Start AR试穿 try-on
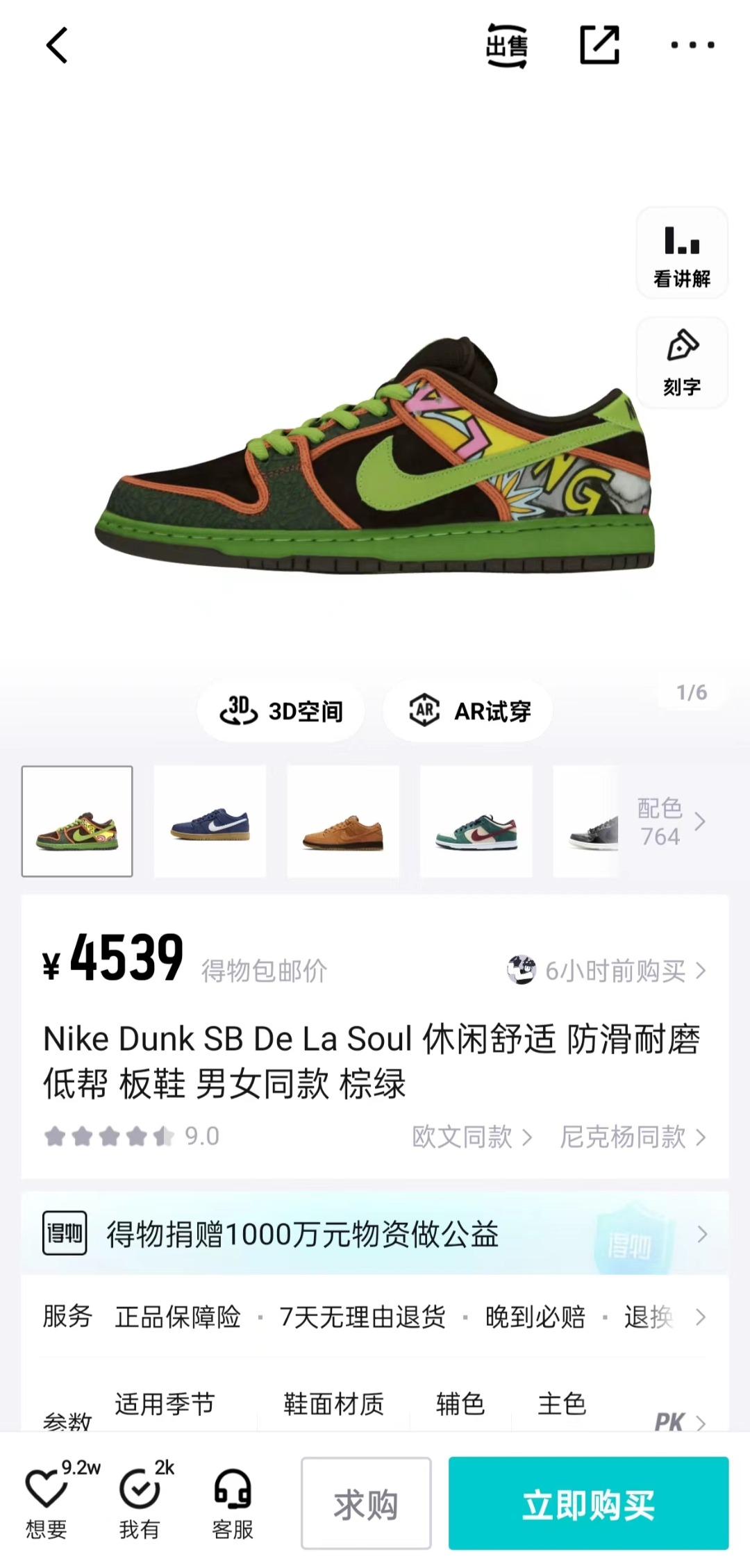The width and height of the screenshot is (750, 1568). pyautogui.click(x=469, y=711)
